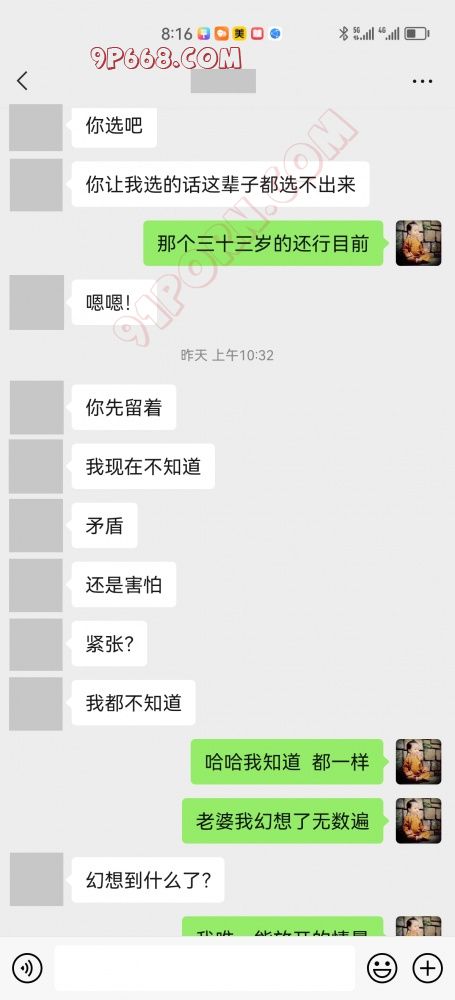Tap sender avatar beside 那个三十三岁的还行目前
Screen dimensions: 455x1000
tap(419, 243)
